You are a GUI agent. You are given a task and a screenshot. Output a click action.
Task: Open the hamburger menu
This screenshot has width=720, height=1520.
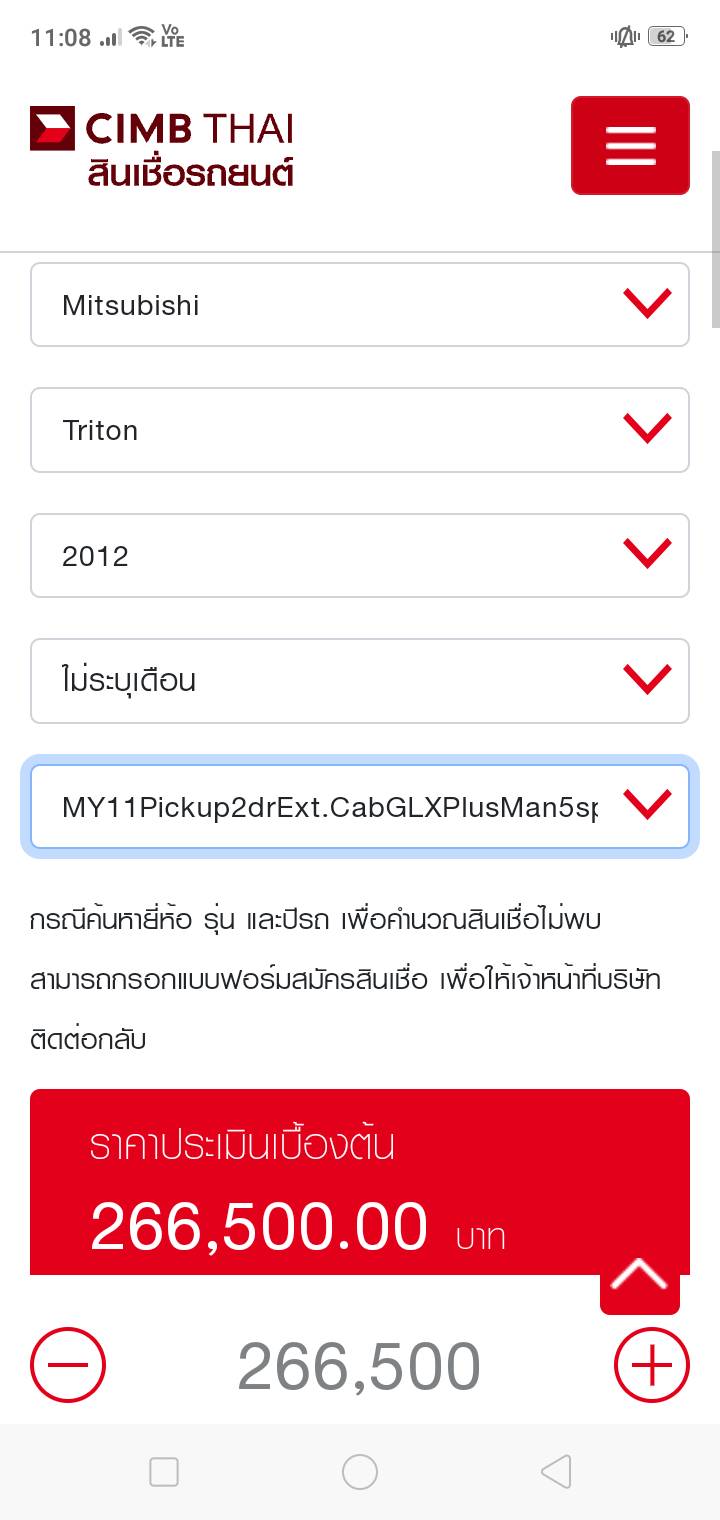coord(630,146)
